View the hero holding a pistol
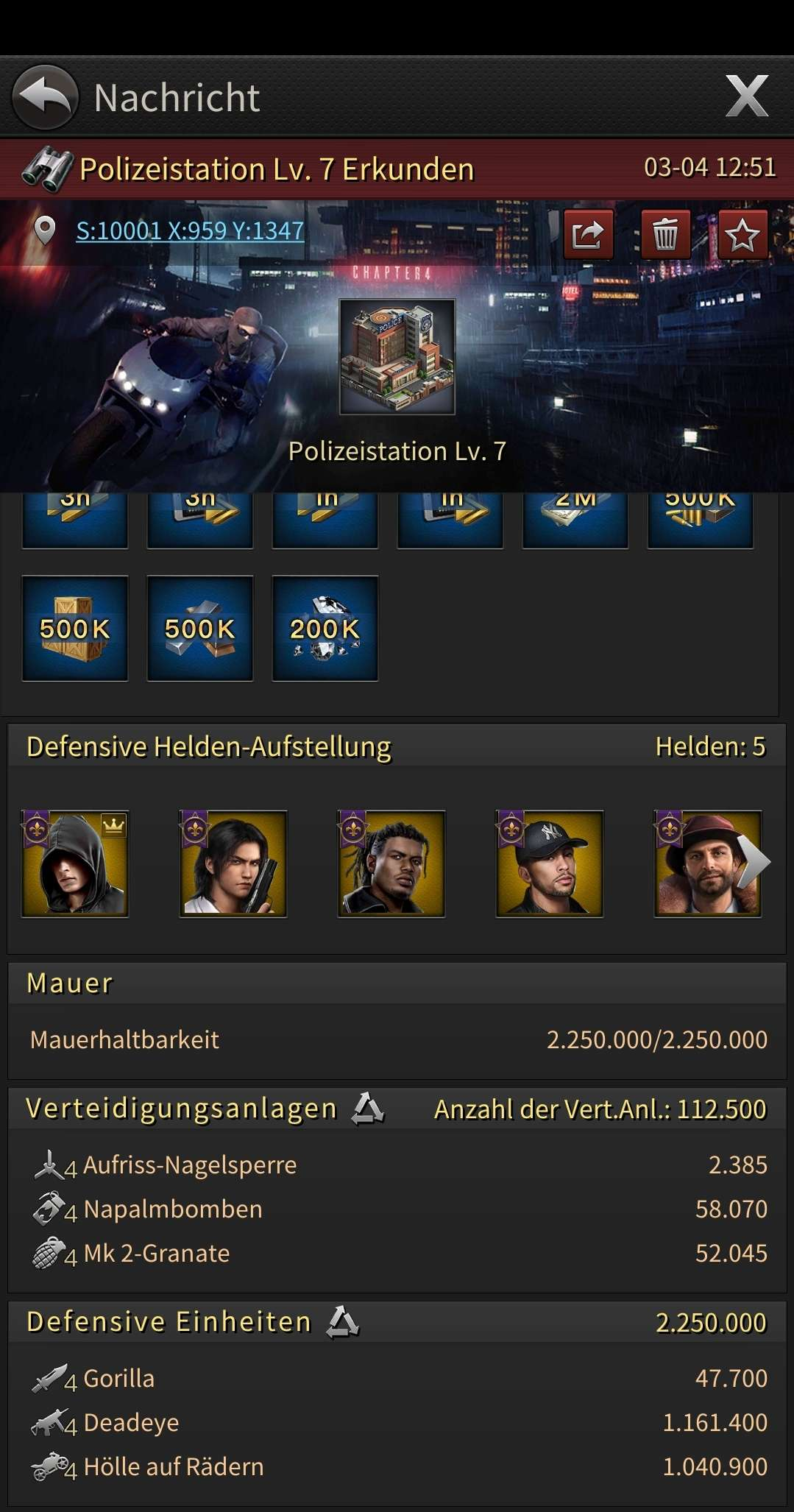The height and width of the screenshot is (1512, 794). (x=233, y=863)
